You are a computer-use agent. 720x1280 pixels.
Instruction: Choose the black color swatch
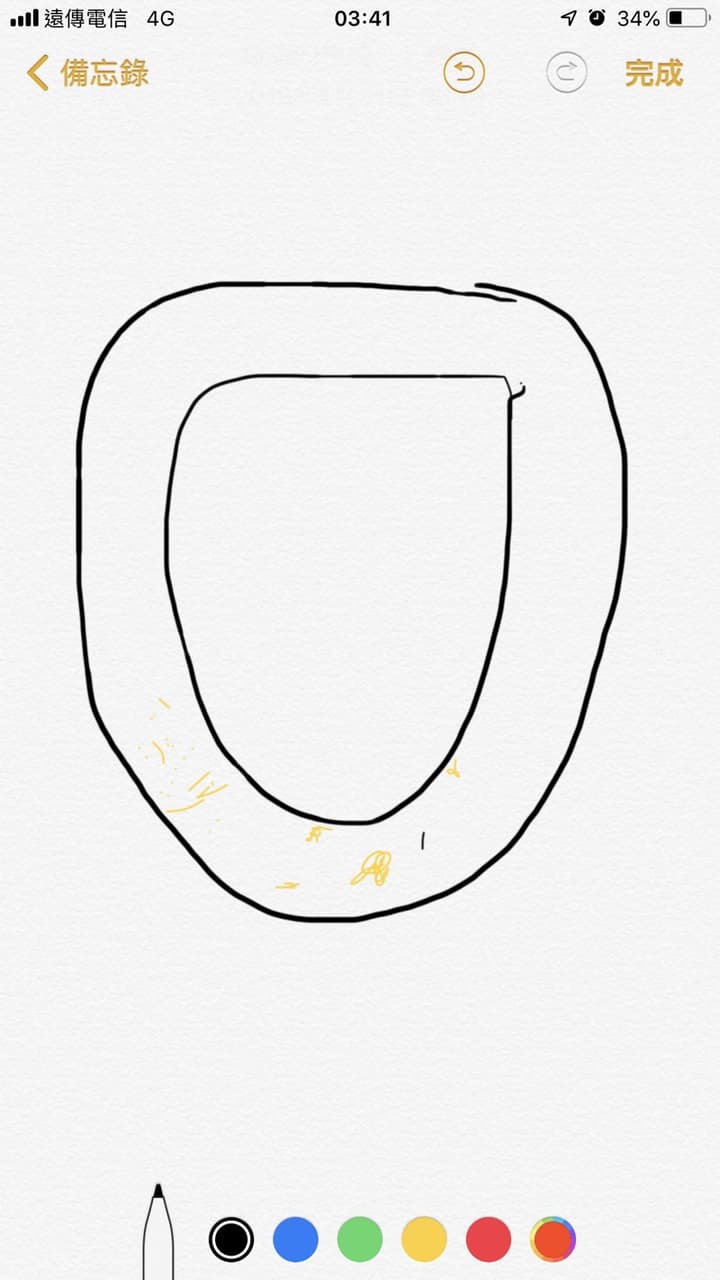point(231,1240)
